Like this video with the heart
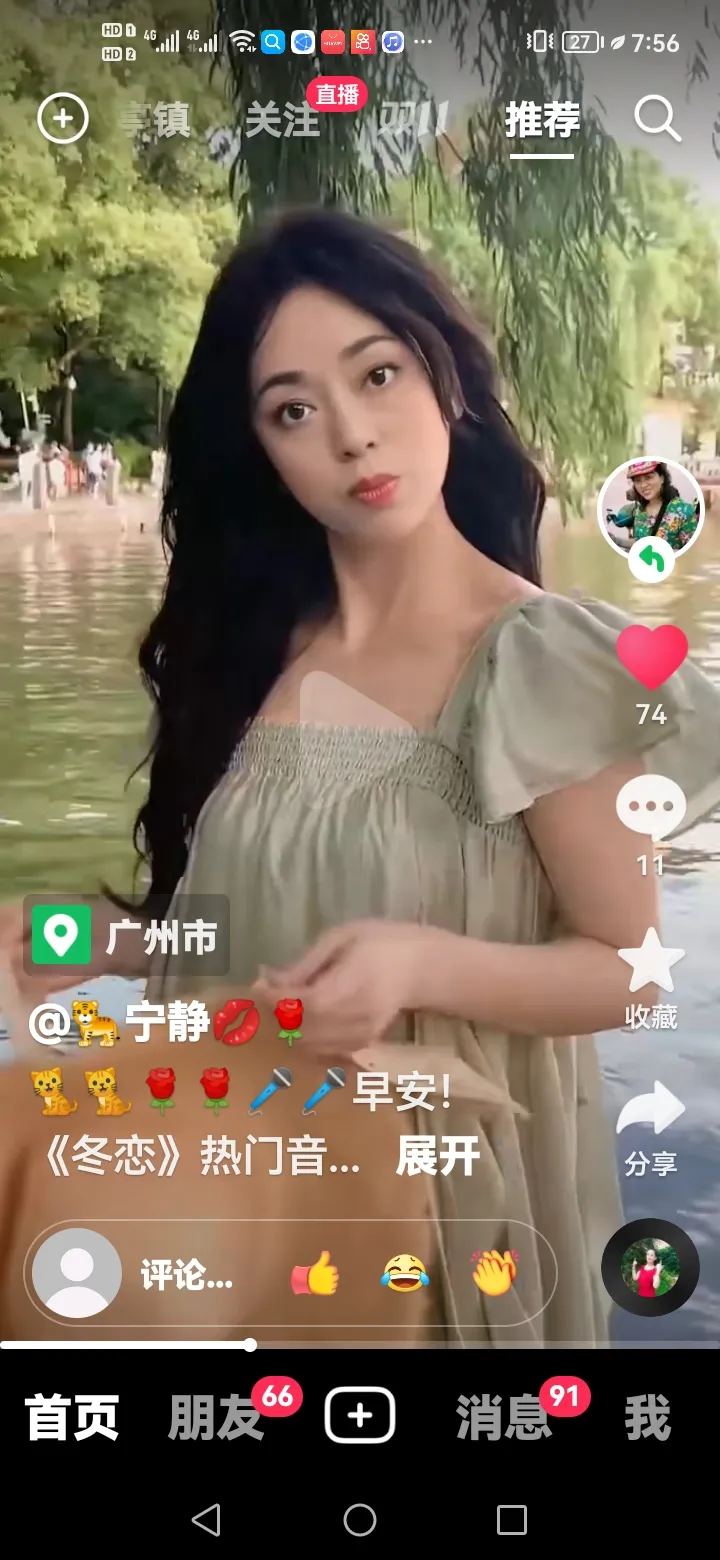 651,657
